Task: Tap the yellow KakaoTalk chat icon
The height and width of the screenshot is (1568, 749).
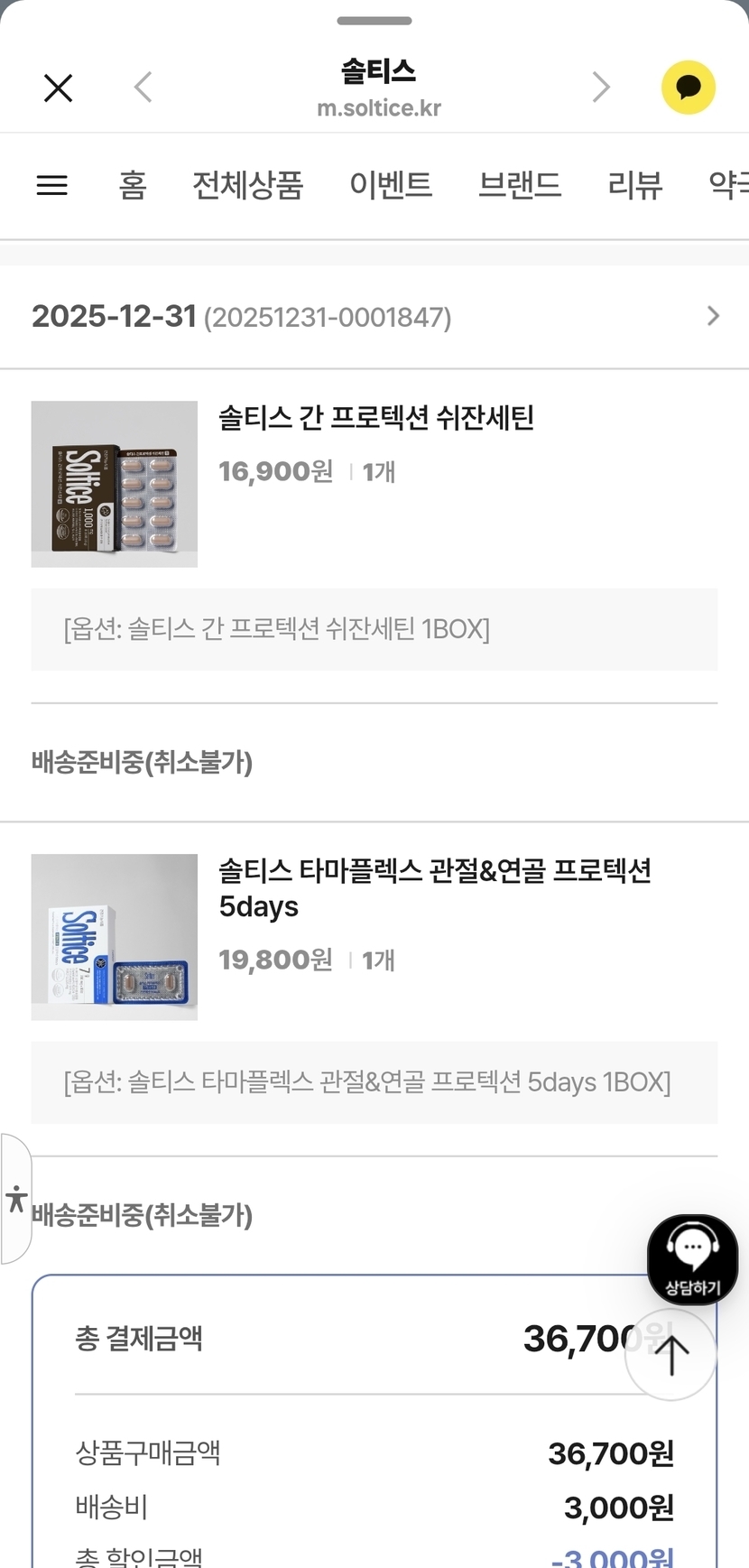Action: (689, 88)
